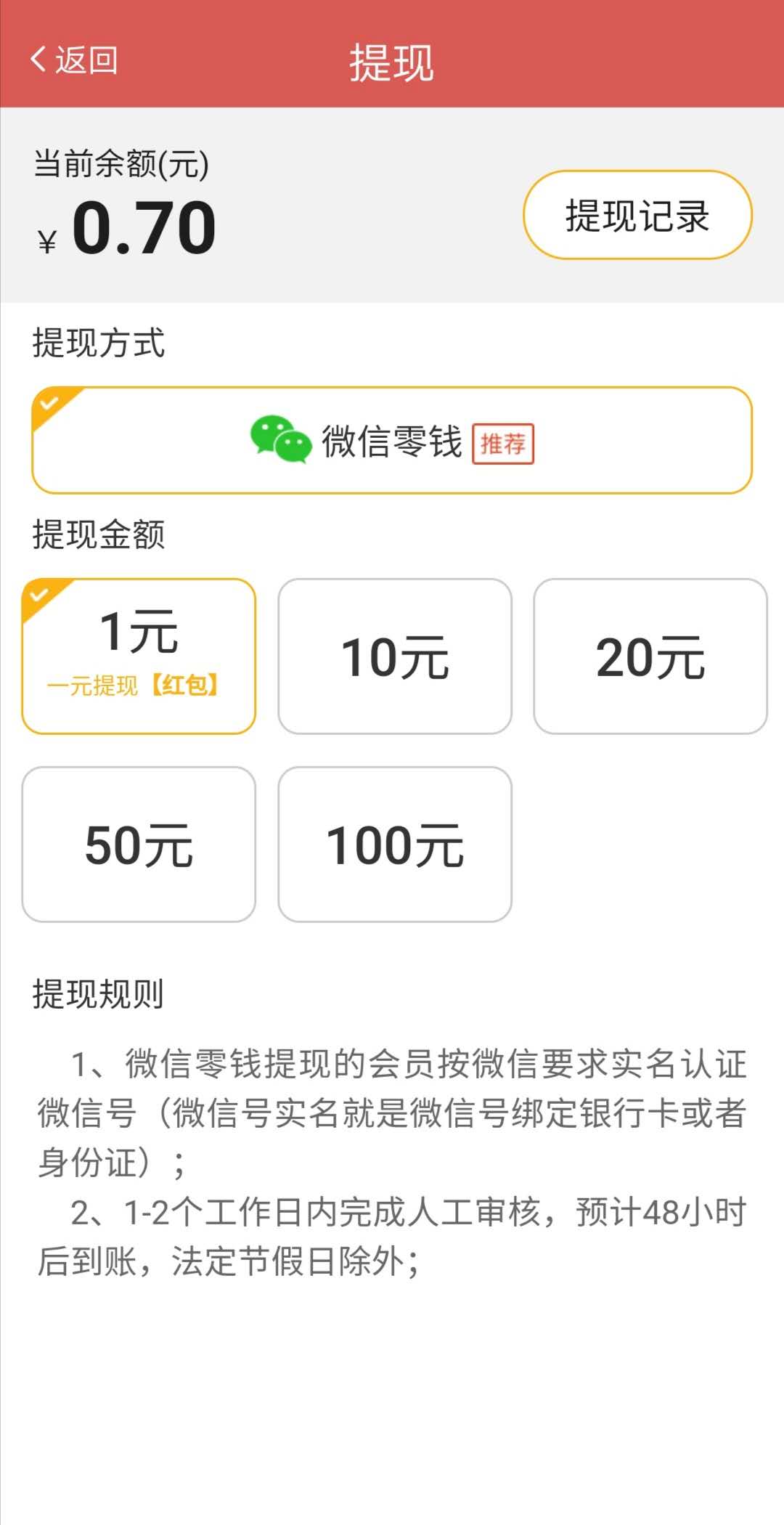
Task: Select the 100元 amount option
Action: 395,845
